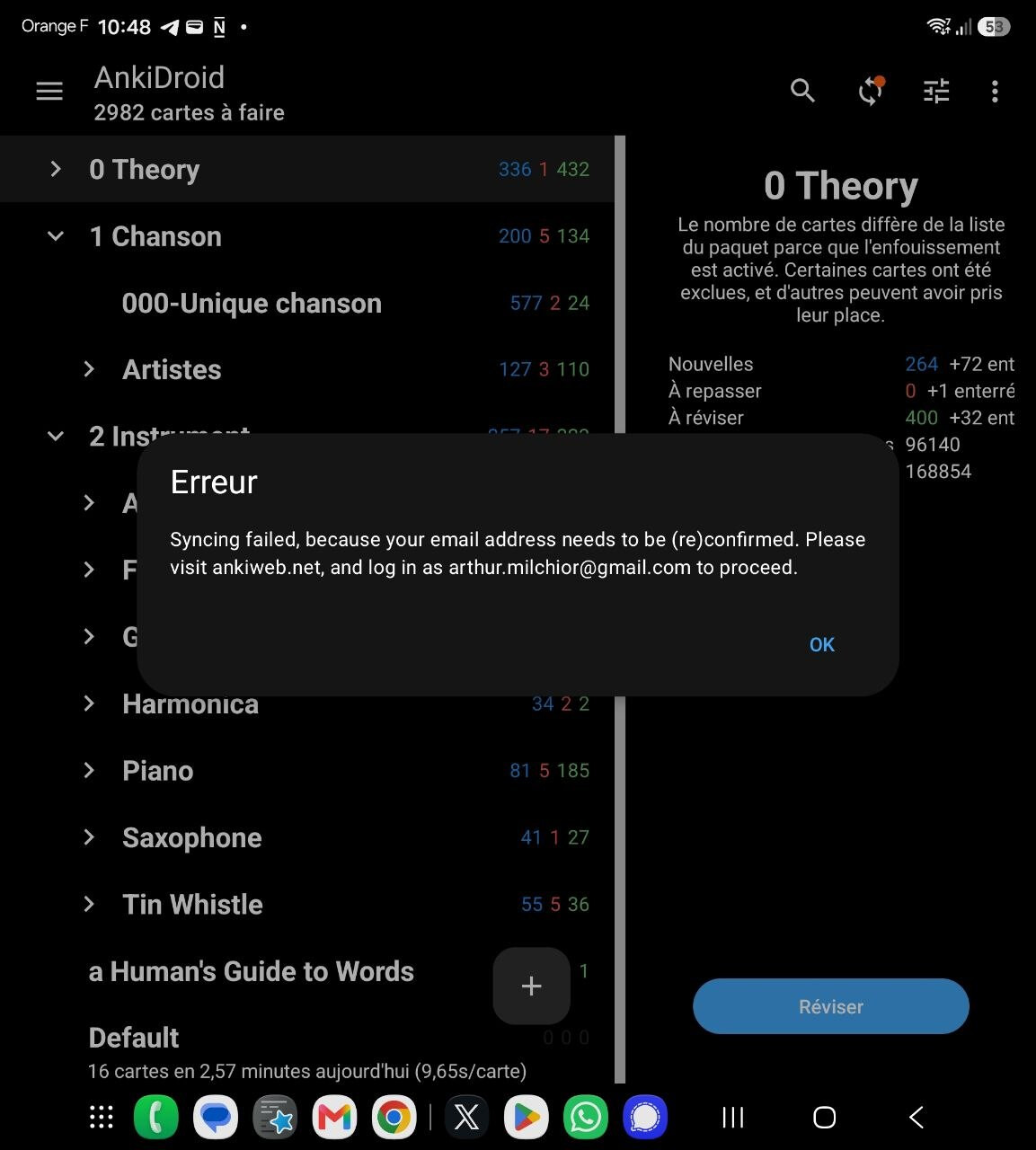Screen dimensions: 1036x1150
Task: Expand the 0 Theory deck chevron
Action: [56, 169]
